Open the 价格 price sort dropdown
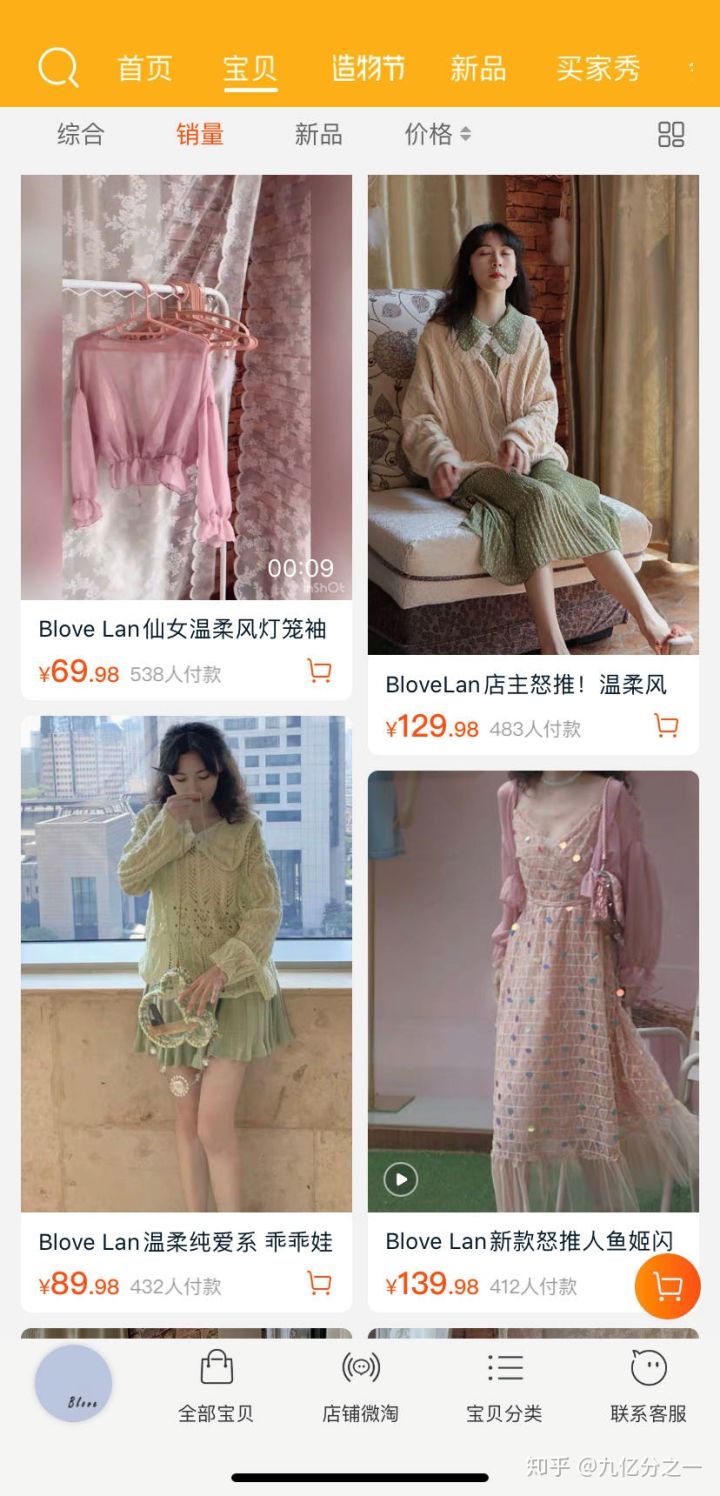720x1496 pixels. coord(435,134)
